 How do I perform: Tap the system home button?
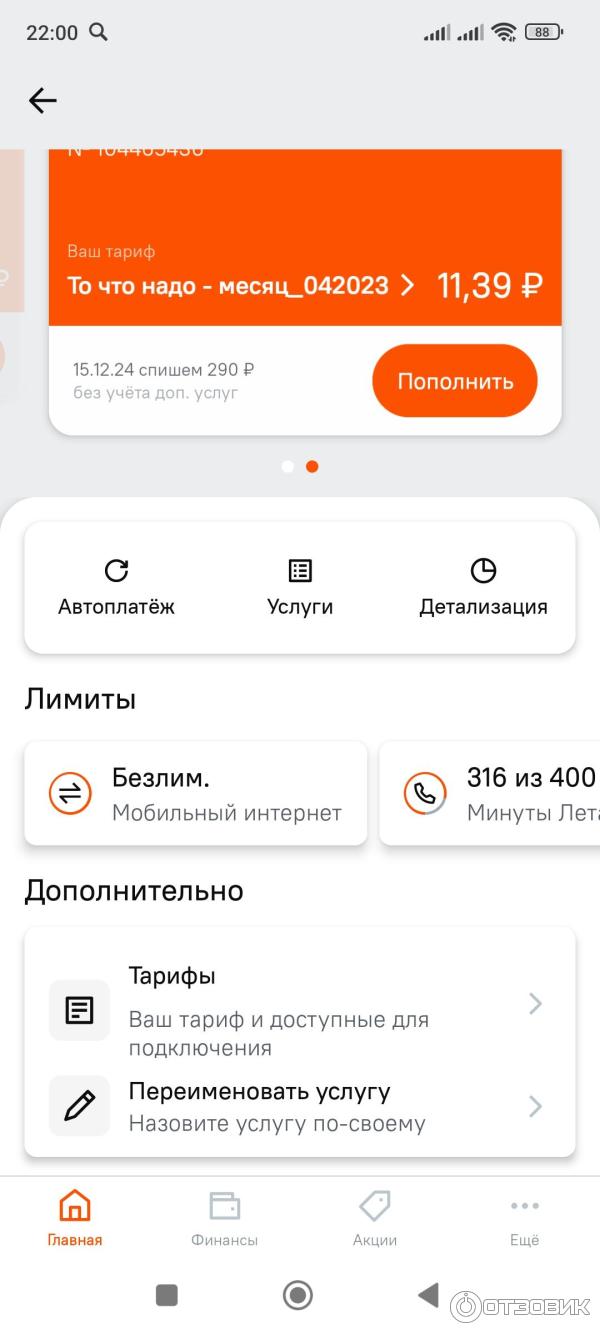298,1295
